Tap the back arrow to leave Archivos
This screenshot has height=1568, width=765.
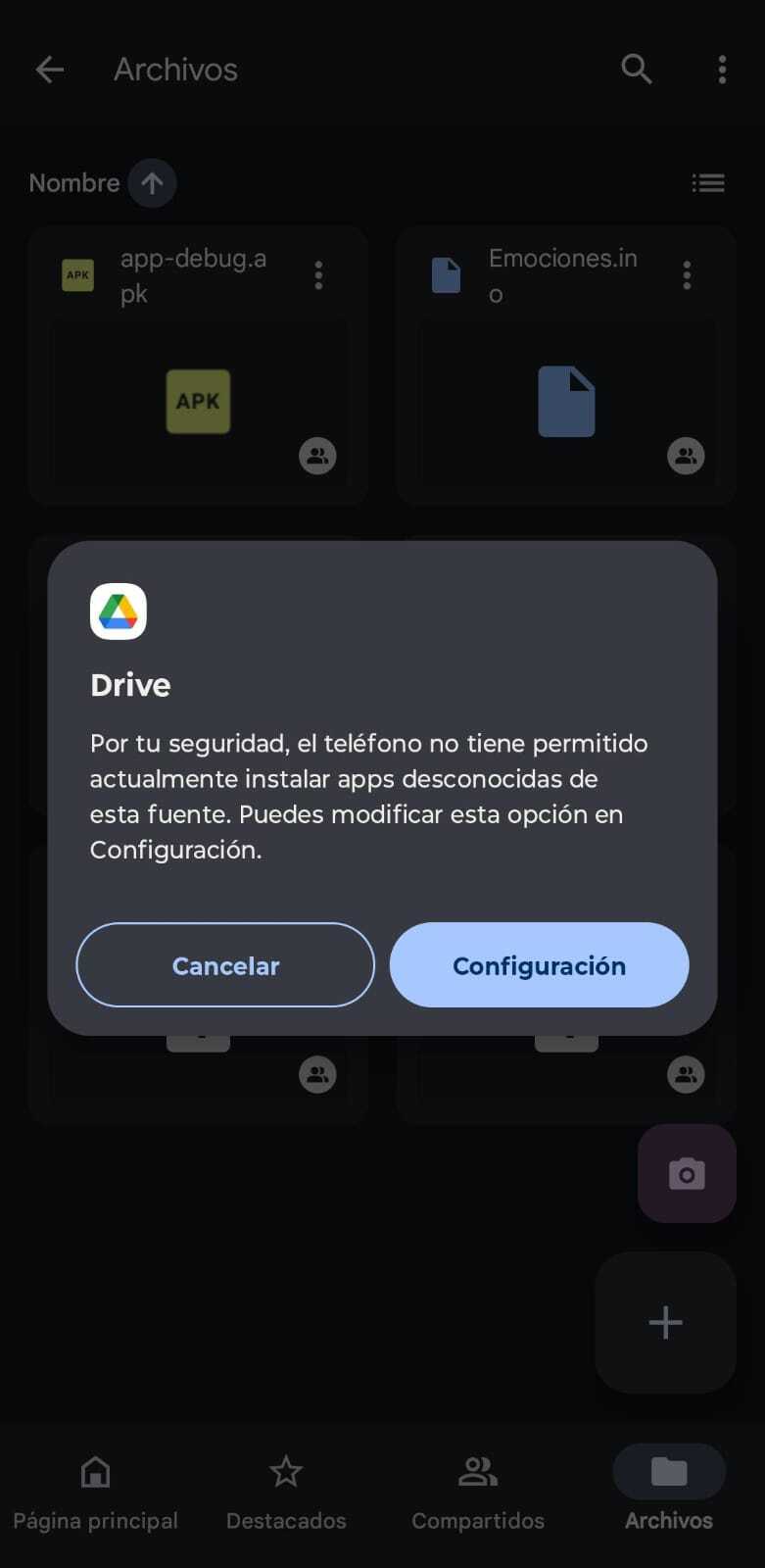coord(49,70)
